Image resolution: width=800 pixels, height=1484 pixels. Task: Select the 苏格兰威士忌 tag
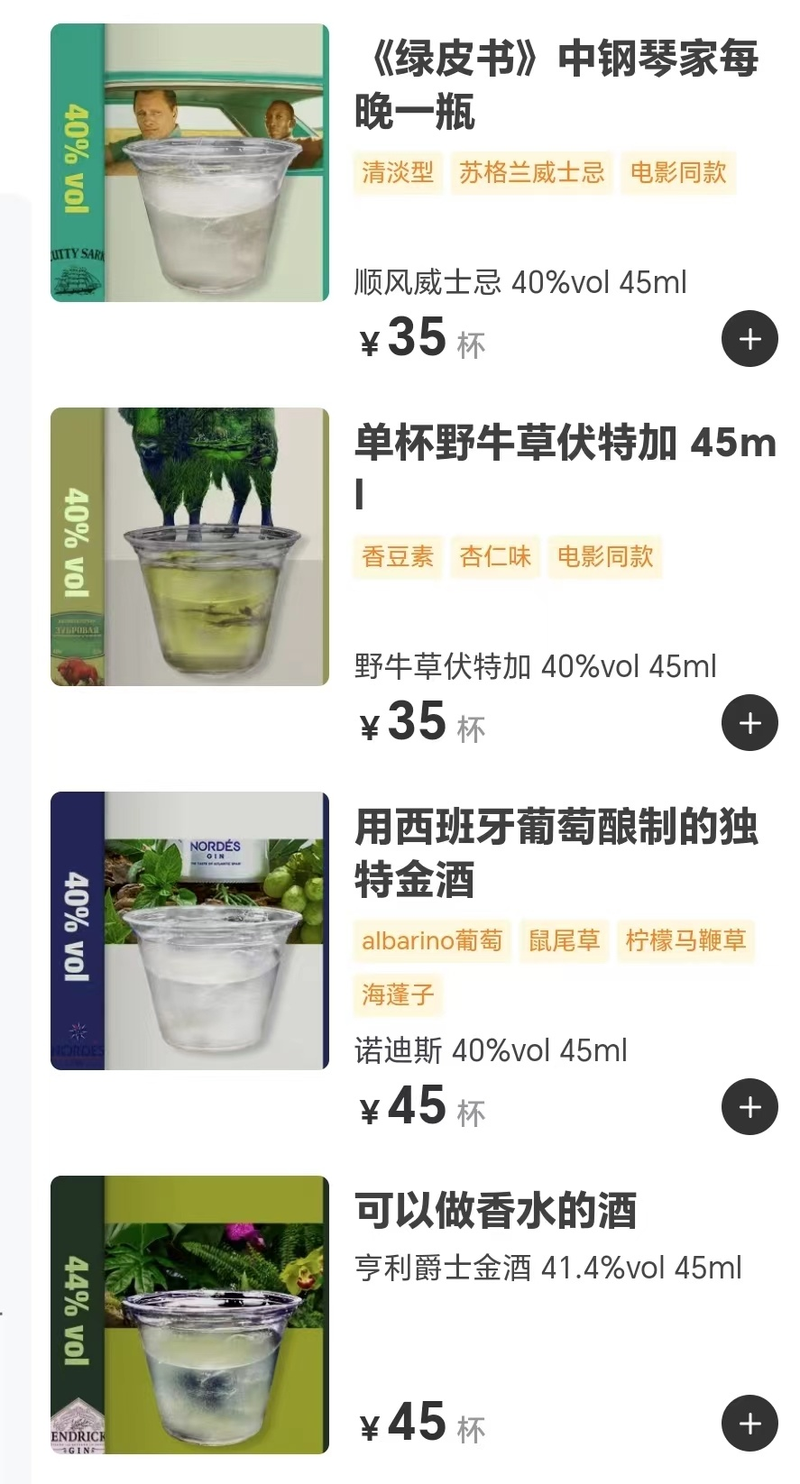[x=531, y=173]
